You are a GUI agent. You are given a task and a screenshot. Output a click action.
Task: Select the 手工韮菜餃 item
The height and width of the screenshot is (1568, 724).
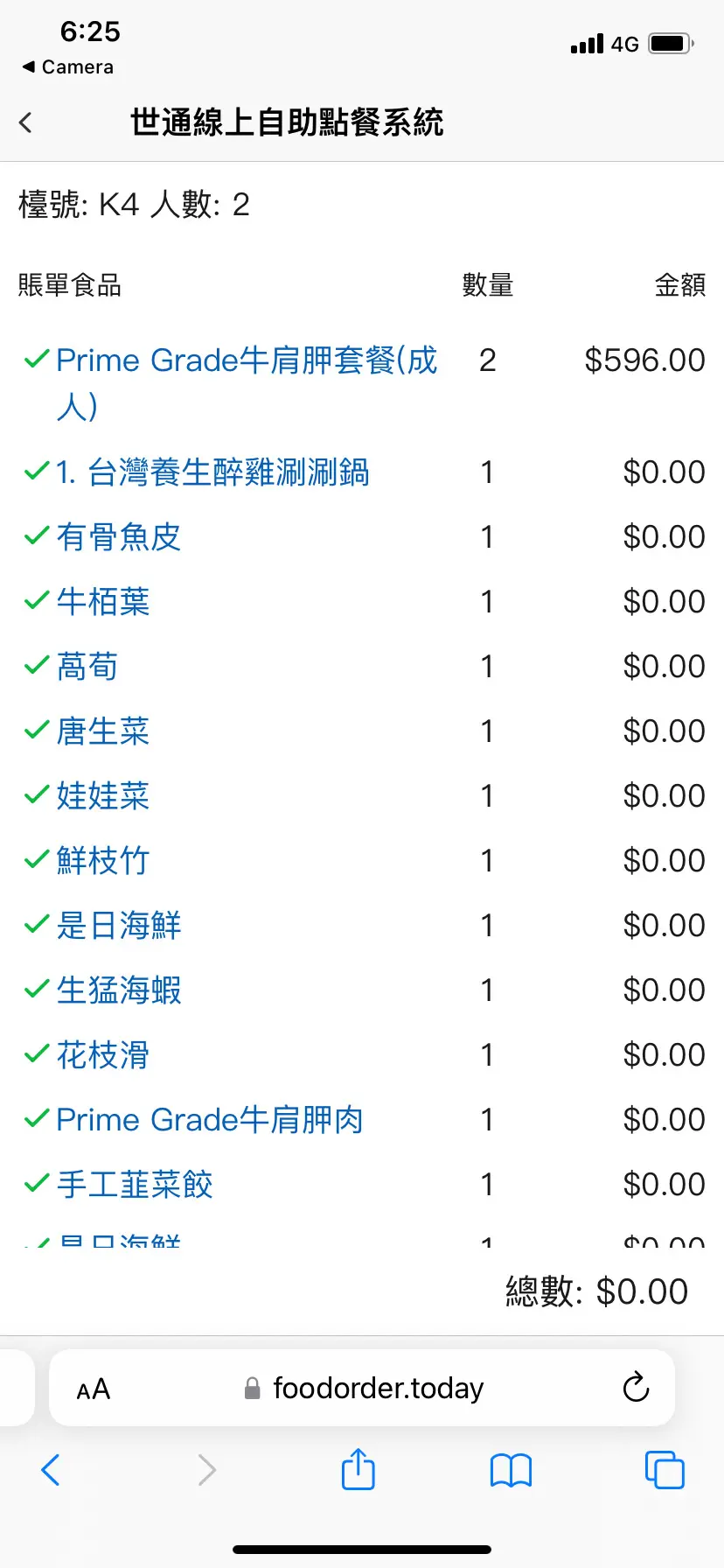[x=135, y=1185]
